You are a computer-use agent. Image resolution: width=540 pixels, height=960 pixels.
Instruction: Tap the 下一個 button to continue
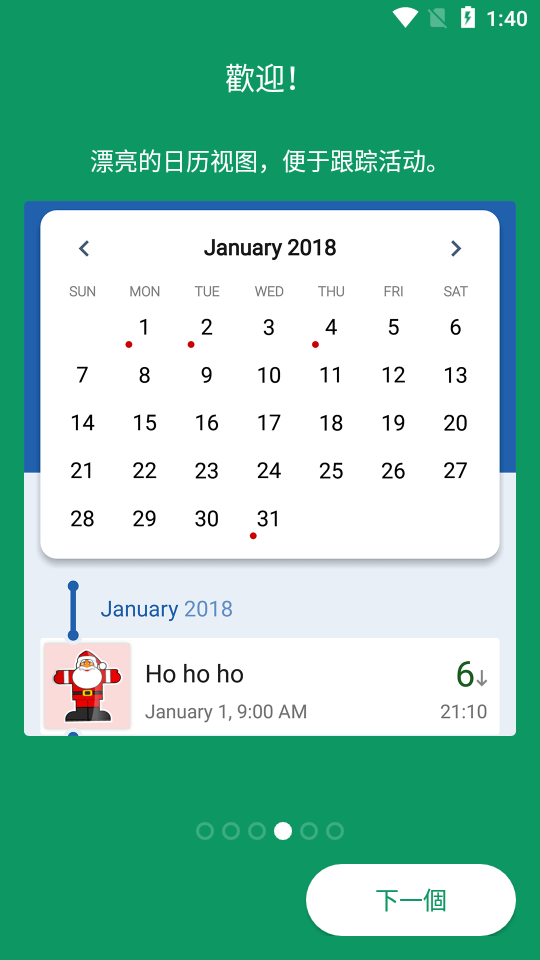(x=411, y=900)
